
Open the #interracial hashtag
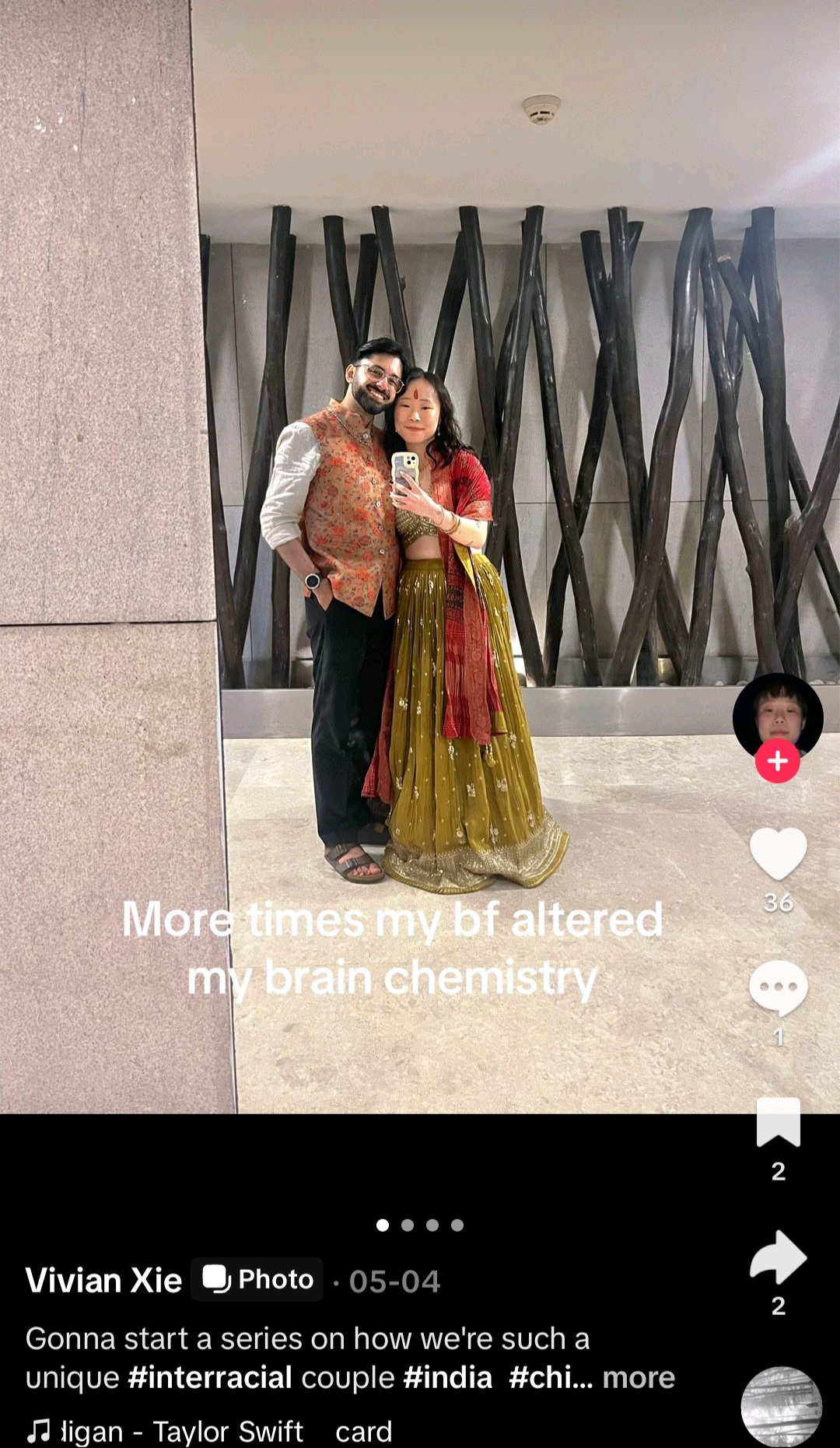(210, 1378)
